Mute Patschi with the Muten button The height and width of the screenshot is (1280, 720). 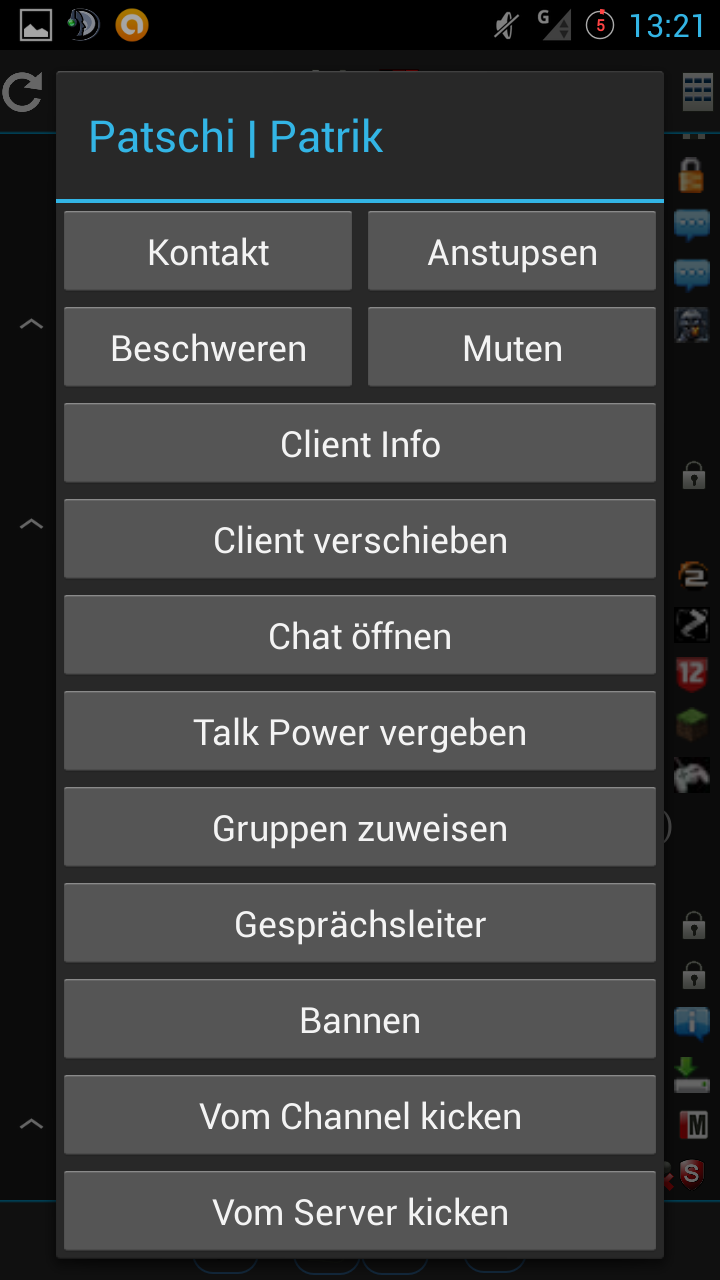[x=512, y=347]
